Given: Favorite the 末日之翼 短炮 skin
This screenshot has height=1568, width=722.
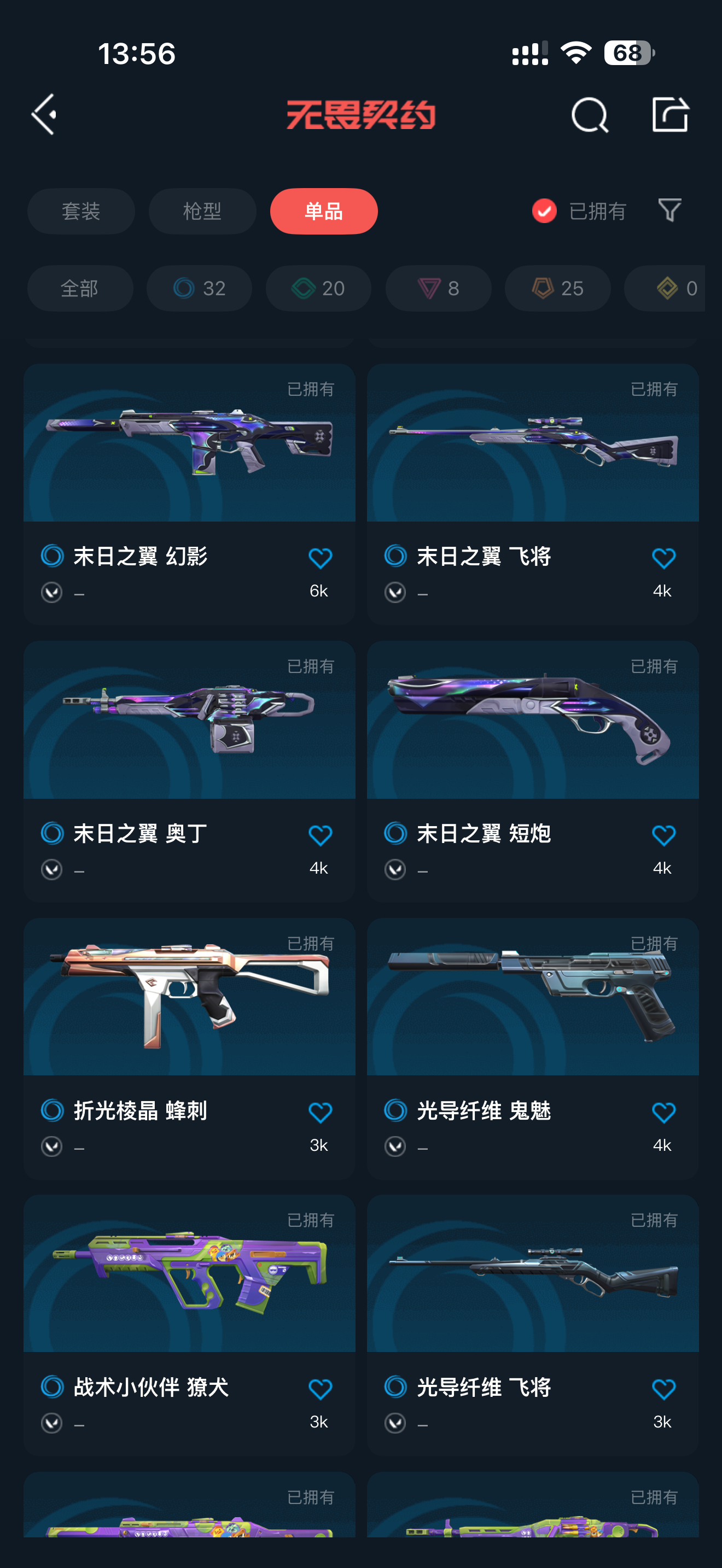Looking at the screenshot, I should (x=663, y=835).
